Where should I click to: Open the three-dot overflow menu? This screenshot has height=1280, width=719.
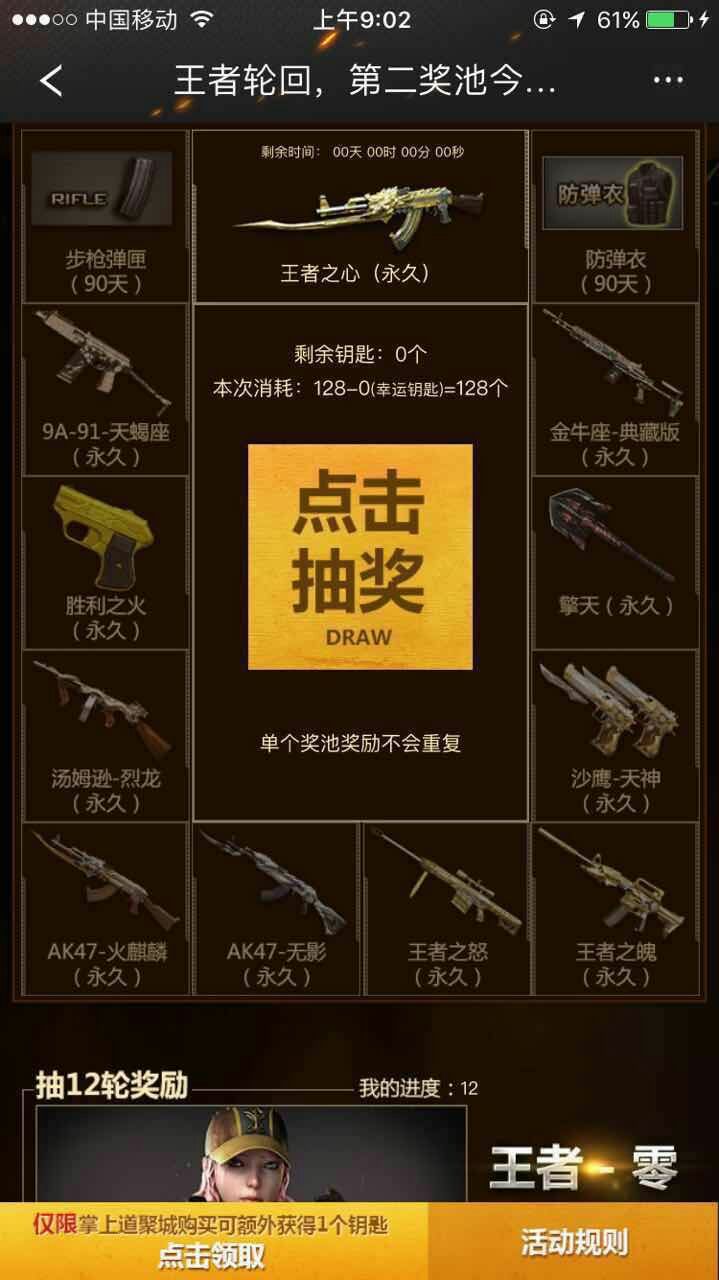(x=668, y=81)
